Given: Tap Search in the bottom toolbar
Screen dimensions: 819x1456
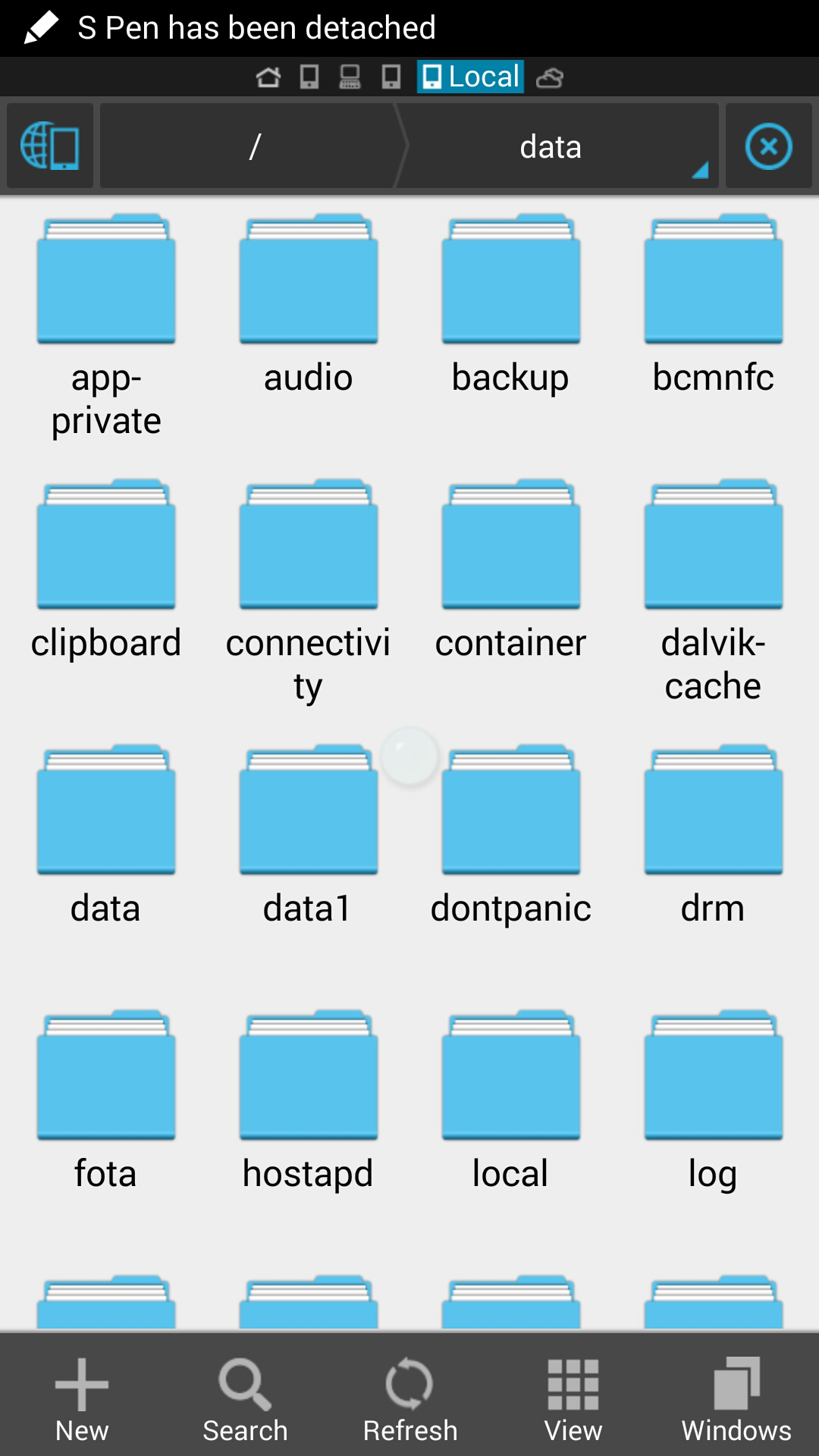Looking at the screenshot, I should (245, 1398).
